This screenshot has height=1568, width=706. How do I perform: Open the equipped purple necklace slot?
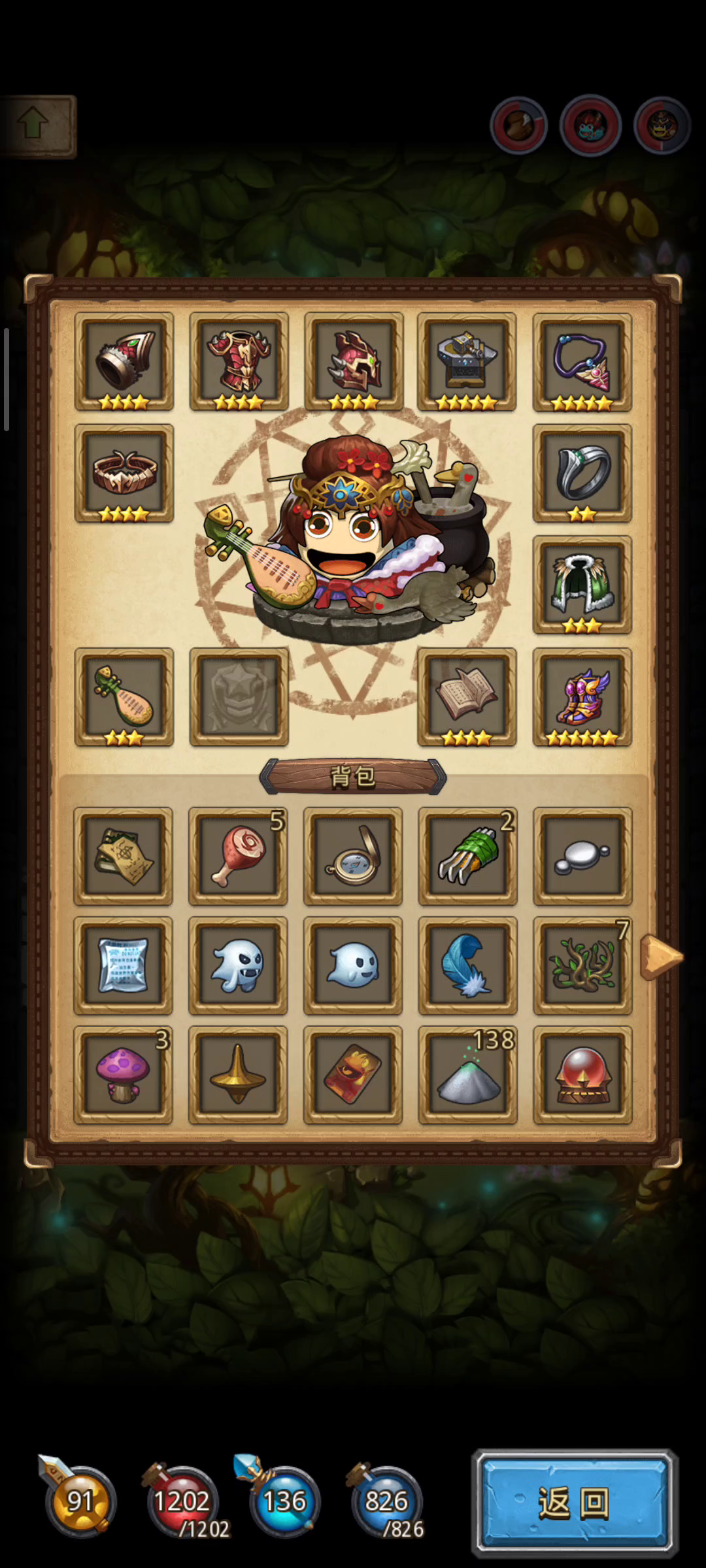[x=582, y=361]
